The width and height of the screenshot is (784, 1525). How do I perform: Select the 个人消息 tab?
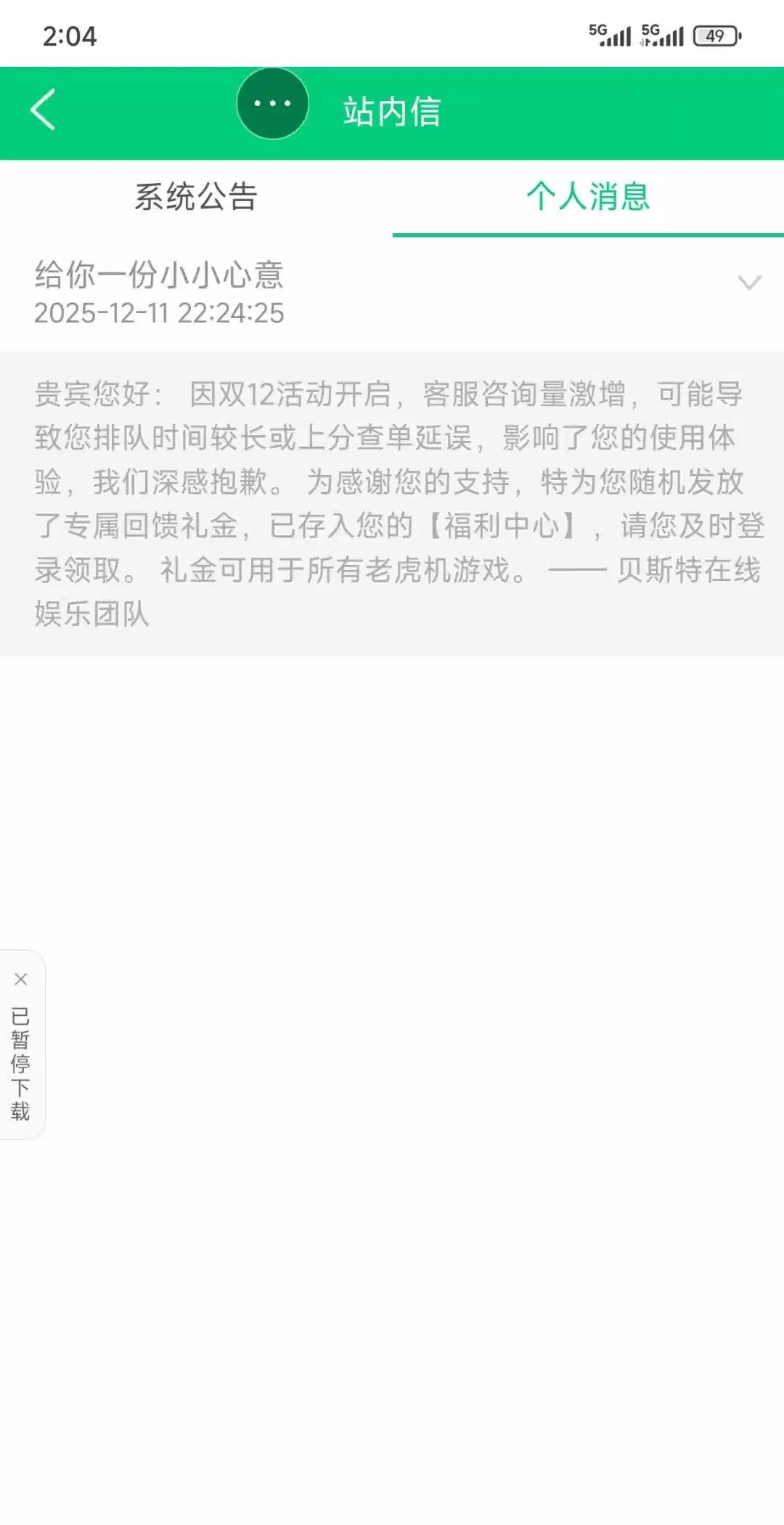click(x=587, y=198)
